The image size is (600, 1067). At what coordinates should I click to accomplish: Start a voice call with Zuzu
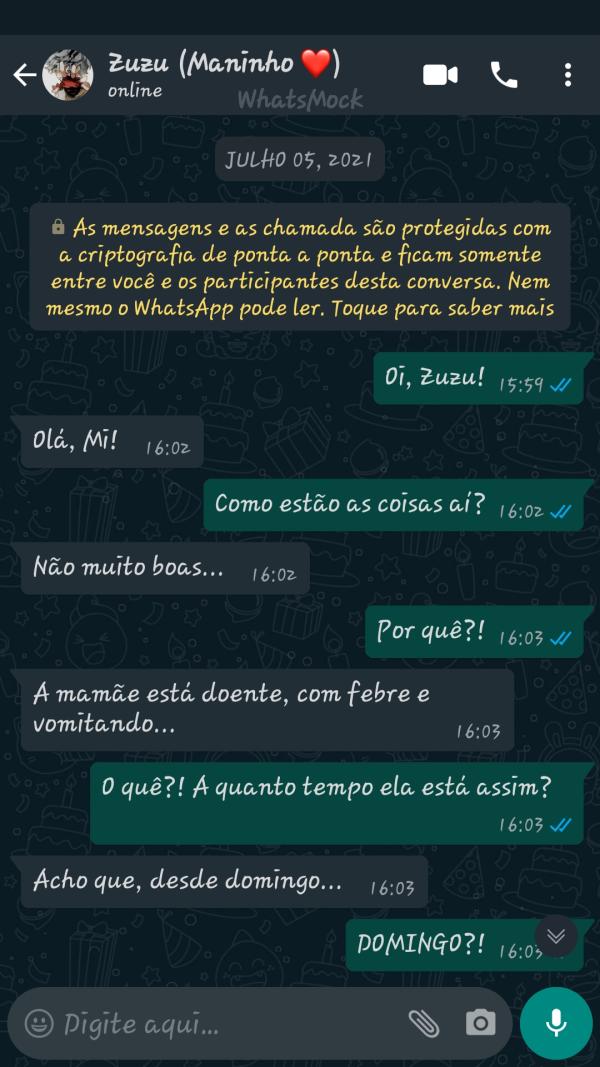503,75
